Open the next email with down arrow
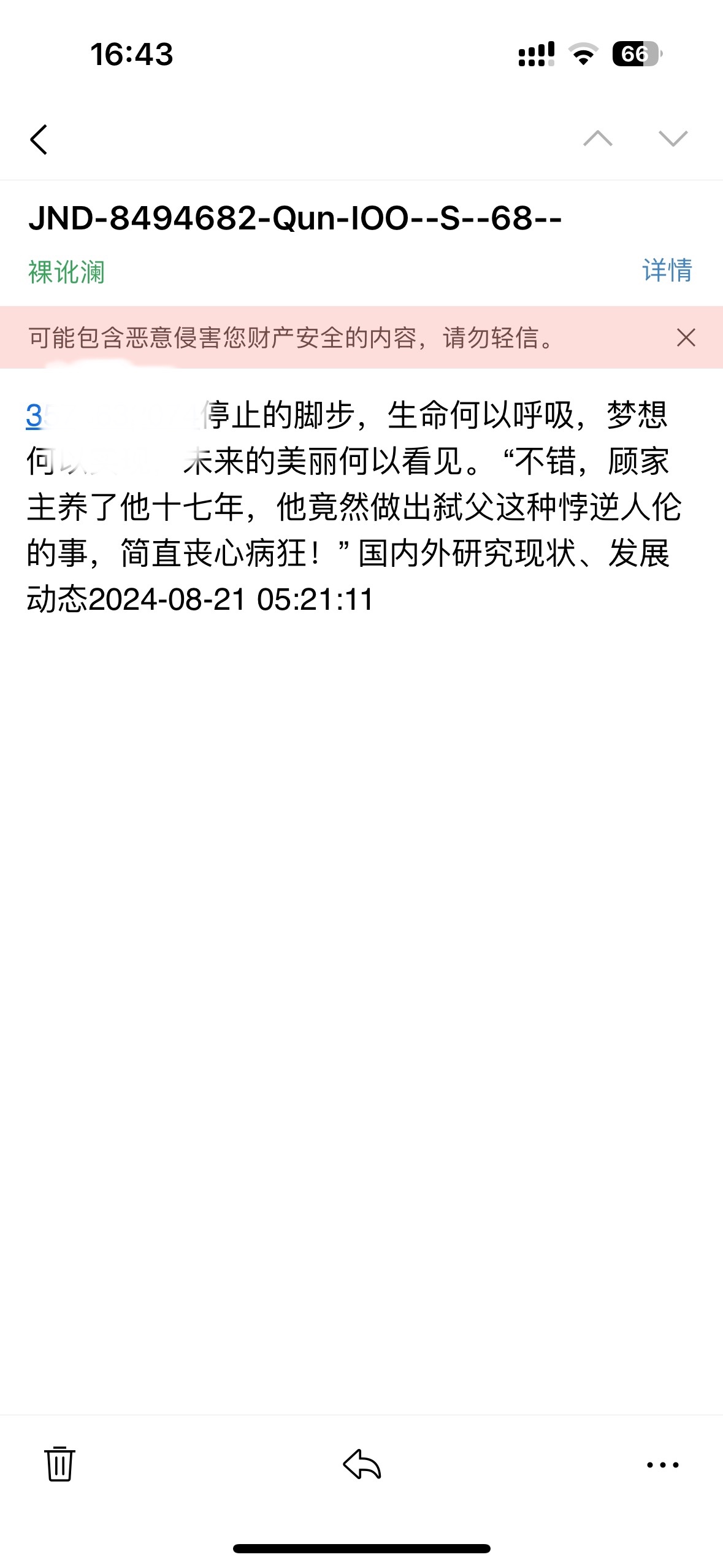 (x=673, y=139)
